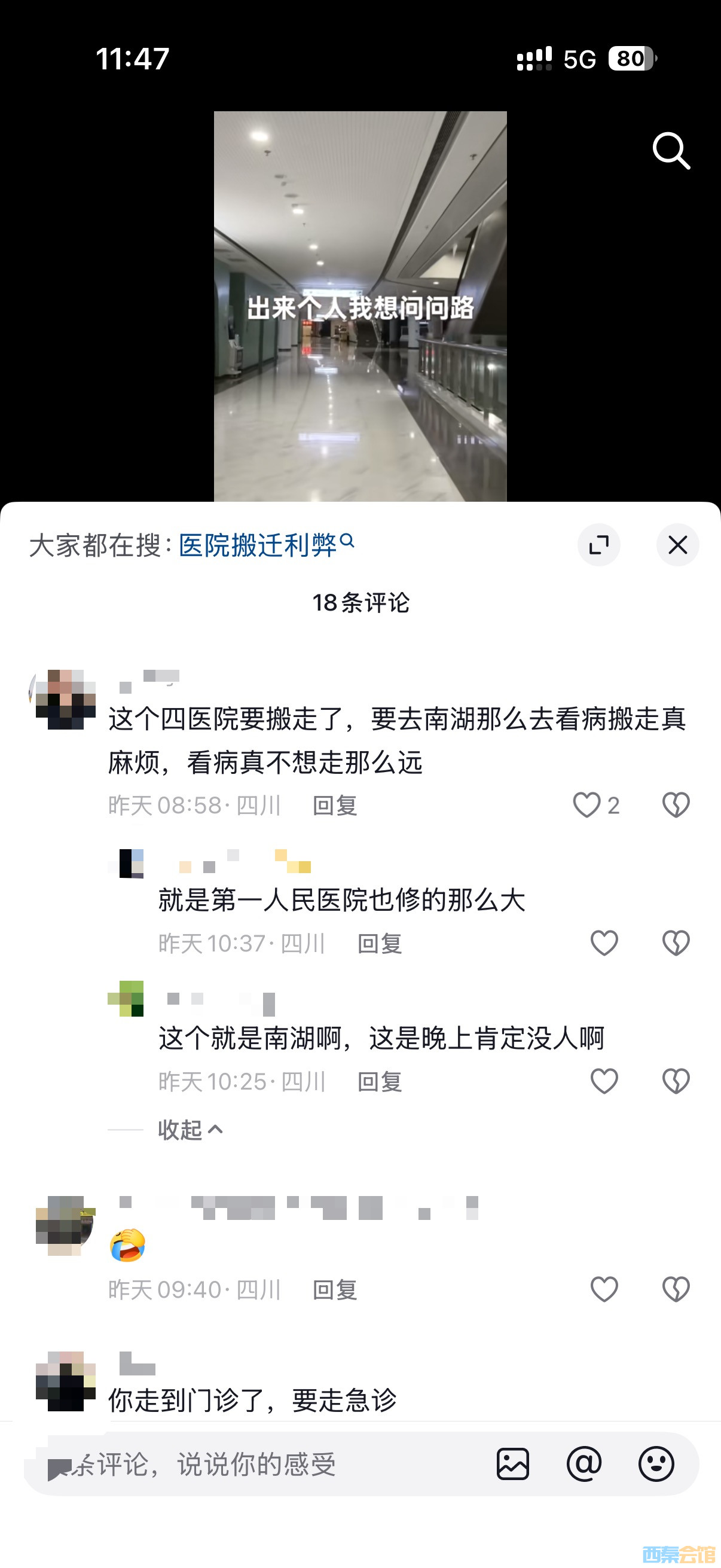Reply to the 昨天 09:40 comment

pos(335,1289)
